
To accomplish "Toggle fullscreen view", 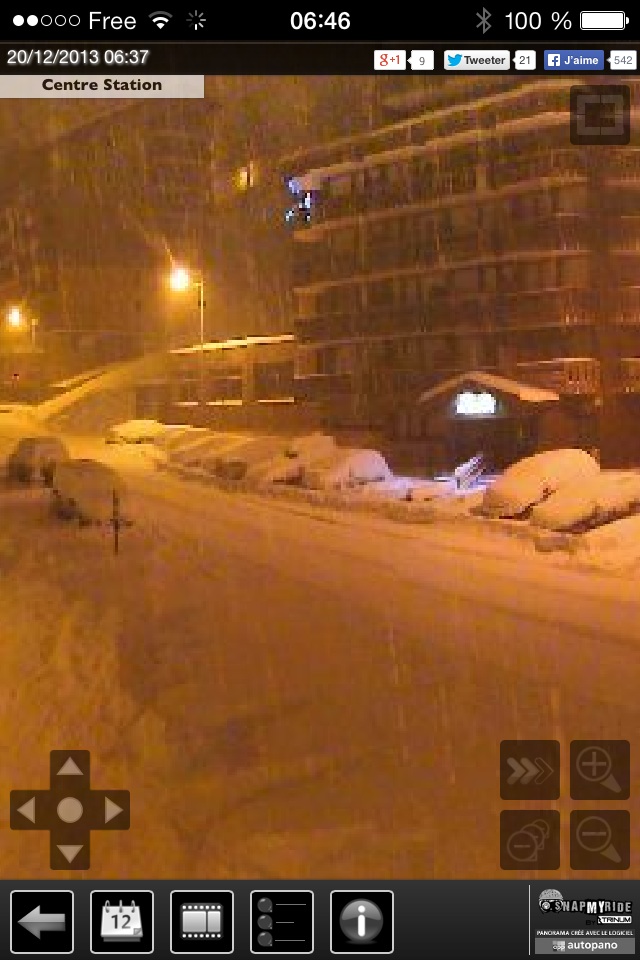I will click(x=600, y=115).
